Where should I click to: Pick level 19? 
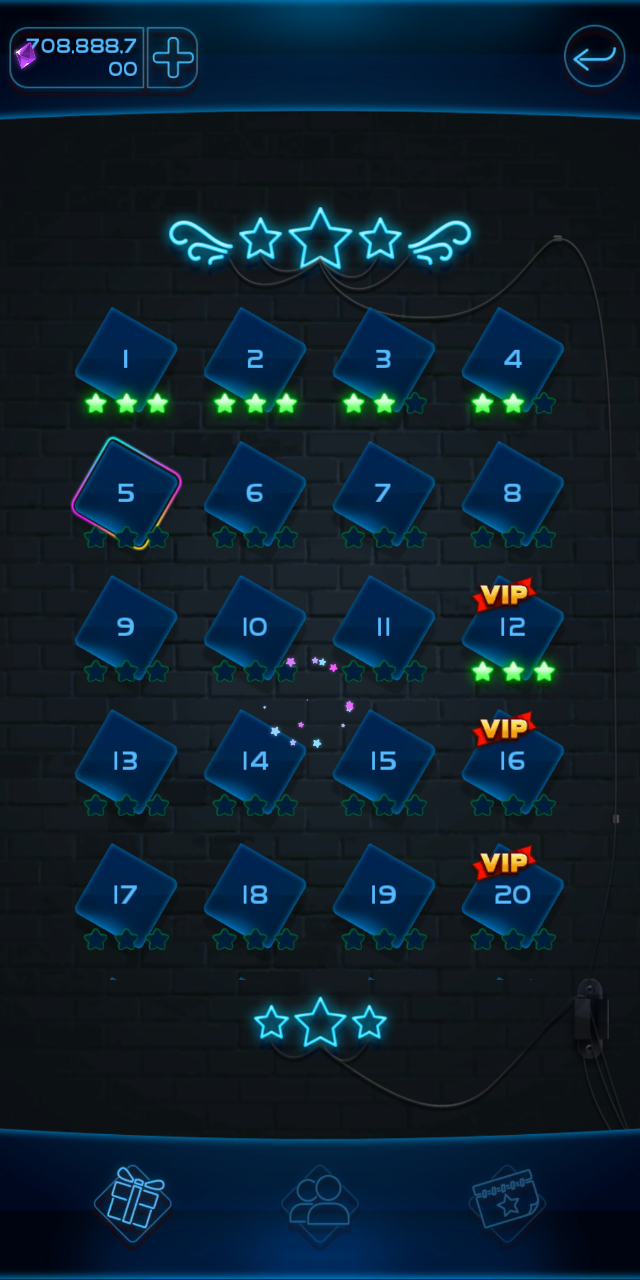coord(384,896)
